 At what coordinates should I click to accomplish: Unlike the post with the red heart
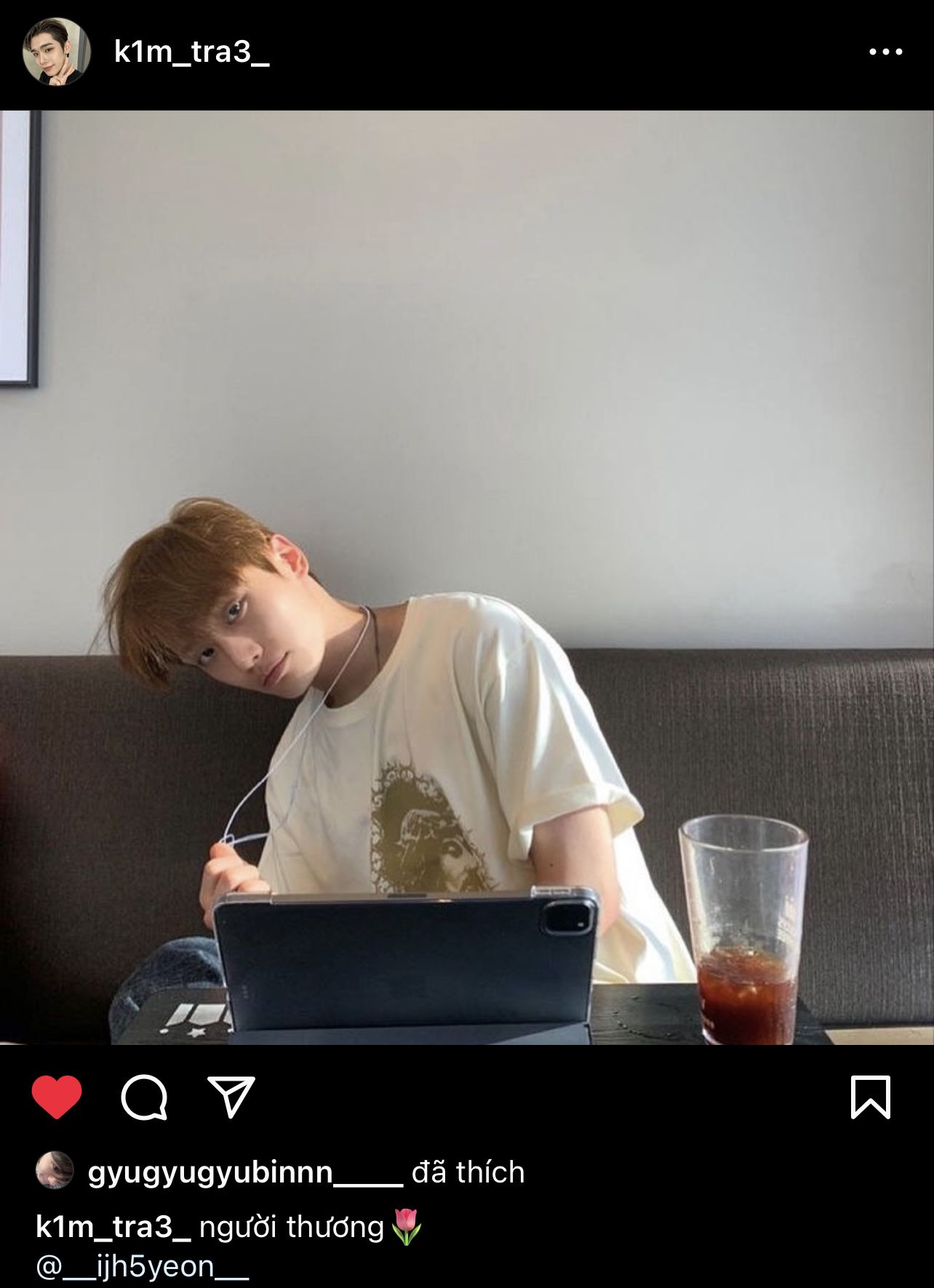click(57, 1097)
